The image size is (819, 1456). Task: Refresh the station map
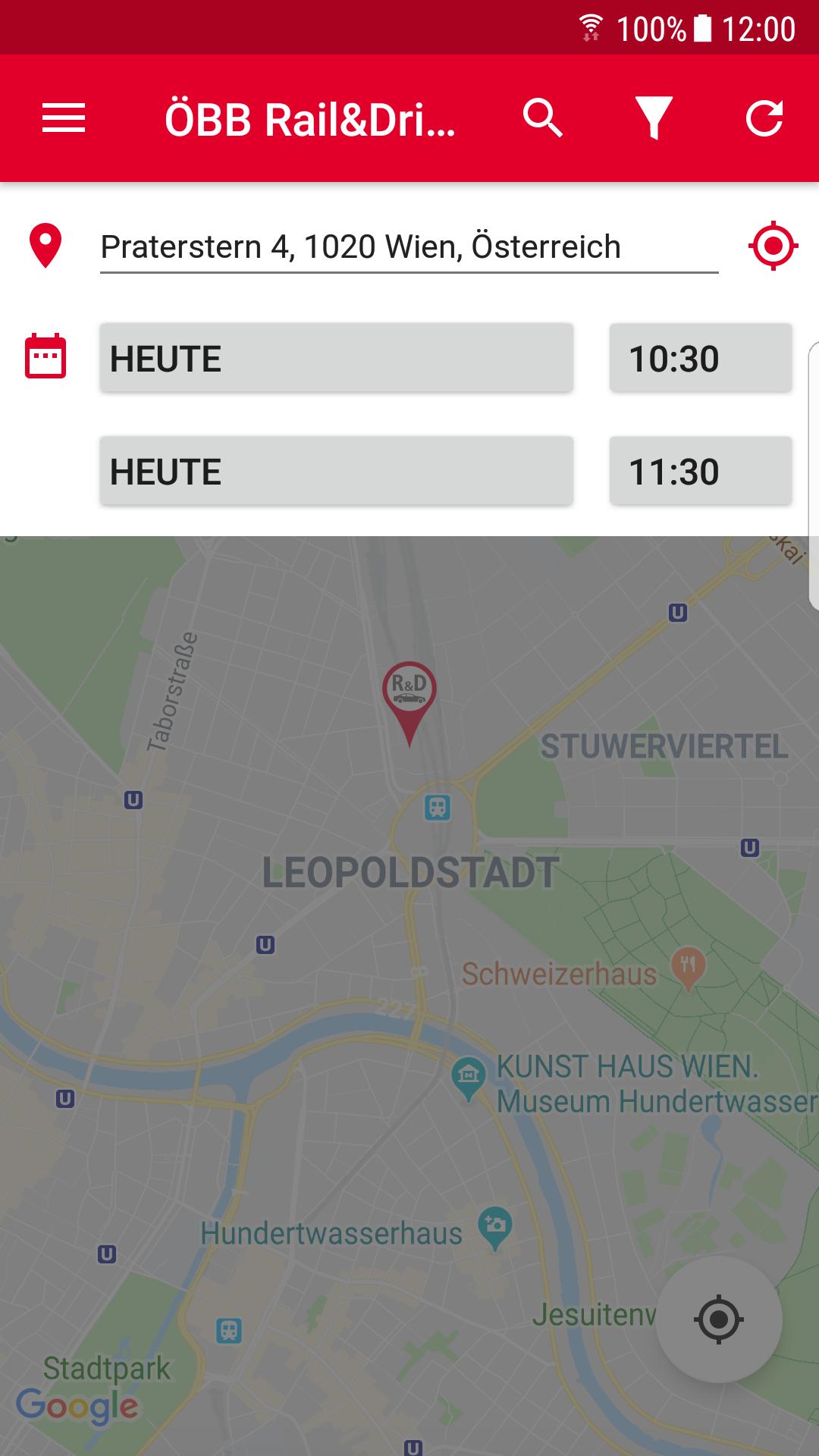tap(764, 118)
